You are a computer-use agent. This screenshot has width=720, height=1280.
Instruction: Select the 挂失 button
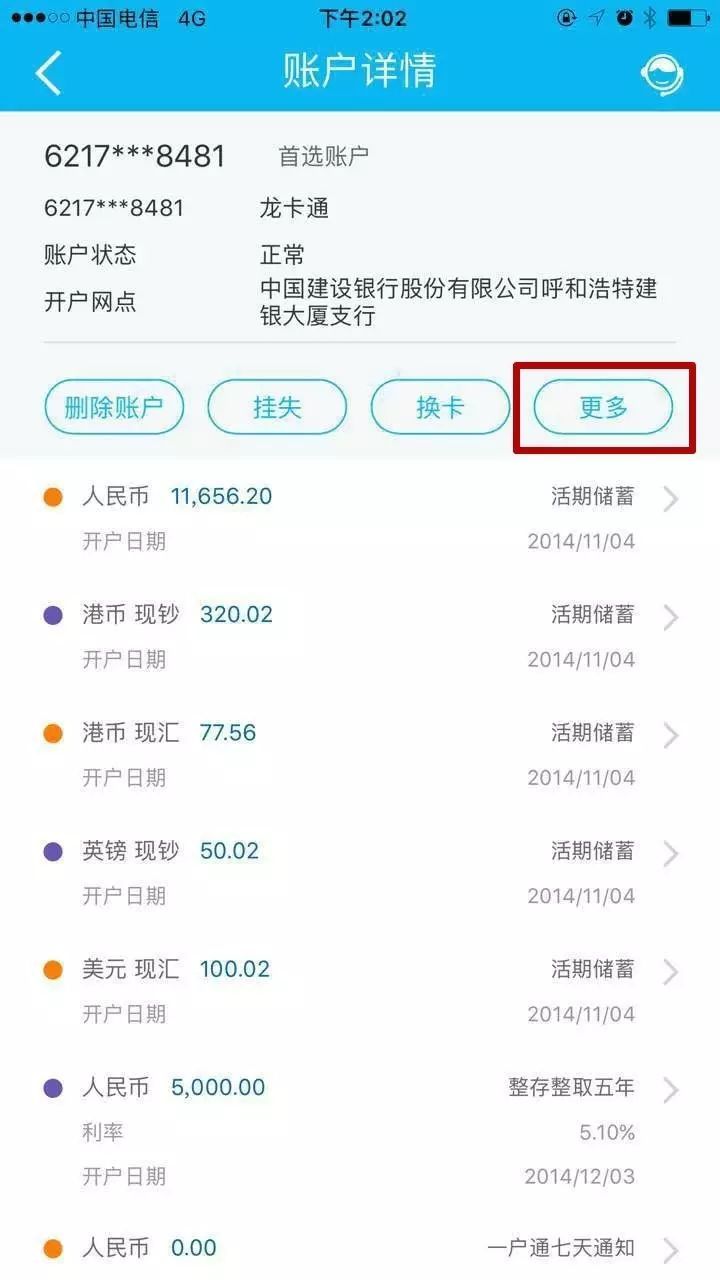(277, 408)
